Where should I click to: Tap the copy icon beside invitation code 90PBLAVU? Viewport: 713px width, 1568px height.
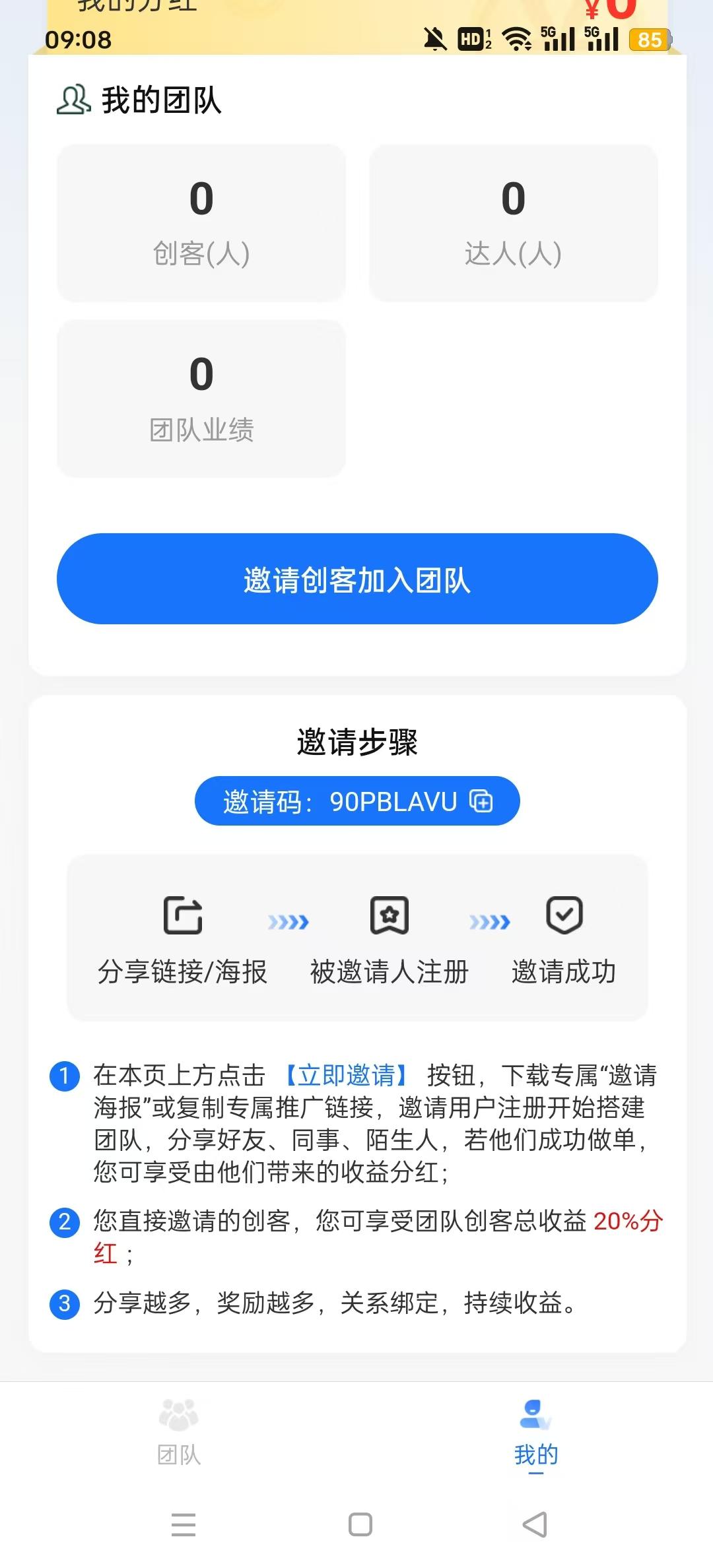coord(483,800)
